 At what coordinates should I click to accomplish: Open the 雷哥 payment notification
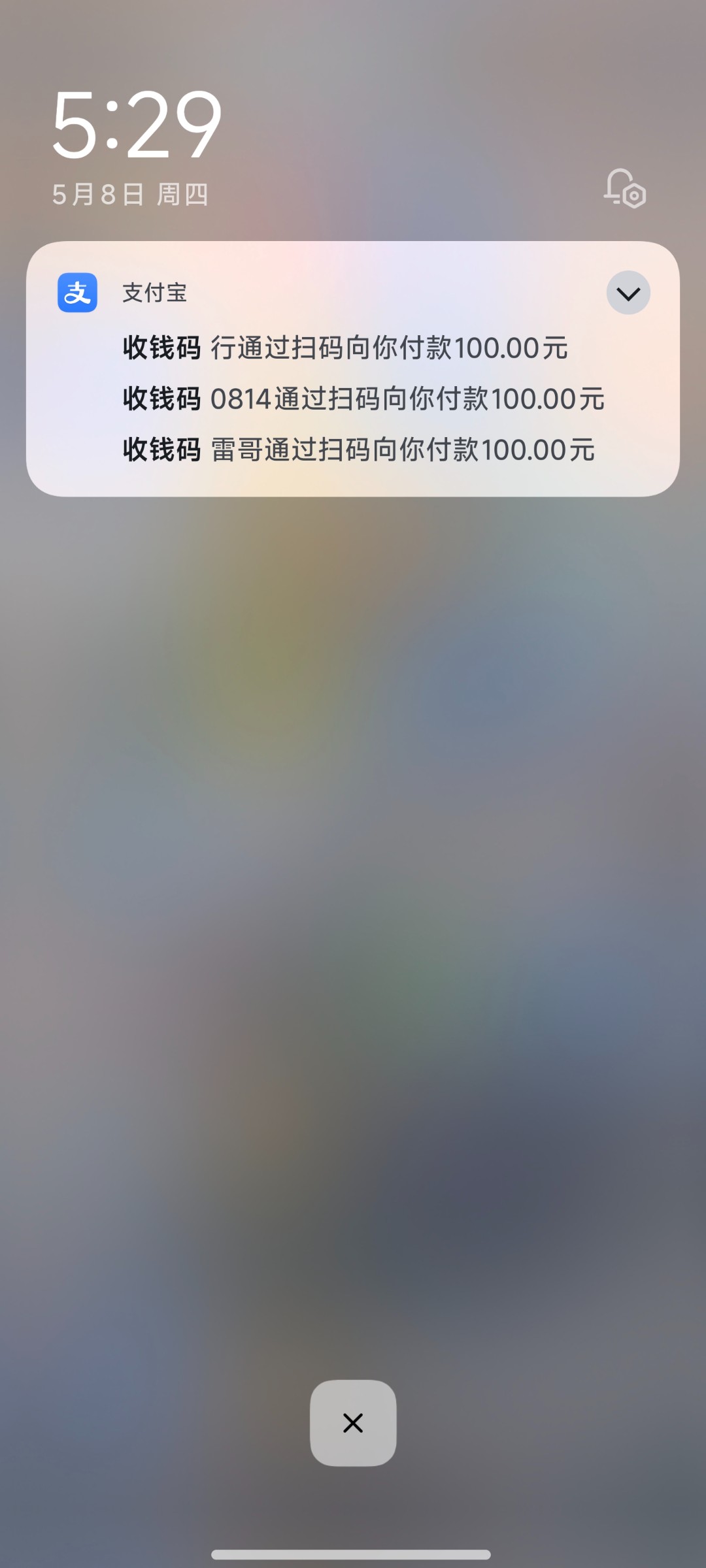tap(359, 449)
